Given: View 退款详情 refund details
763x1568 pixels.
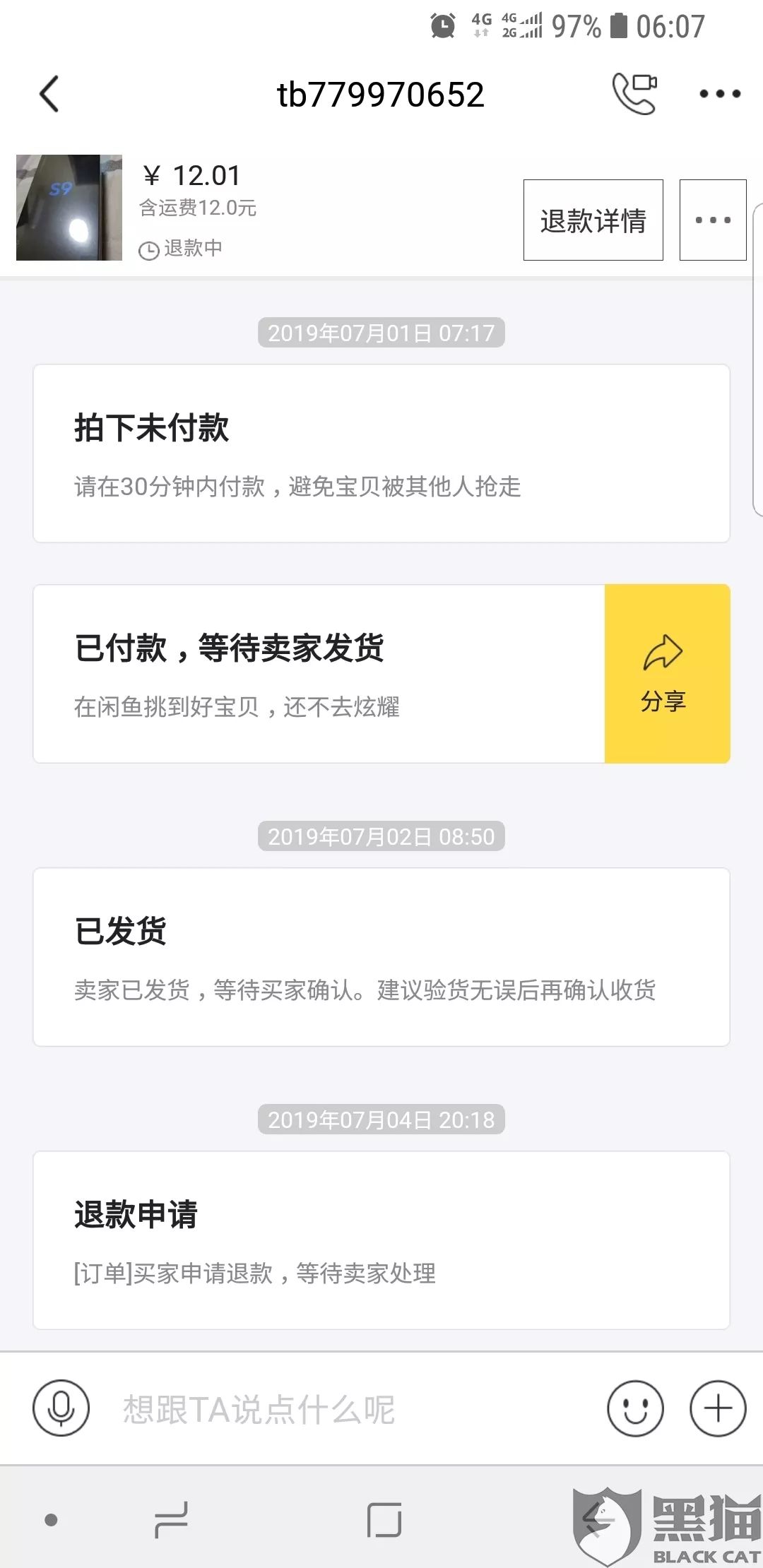Looking at the screenshot, I should click(593, 220).
